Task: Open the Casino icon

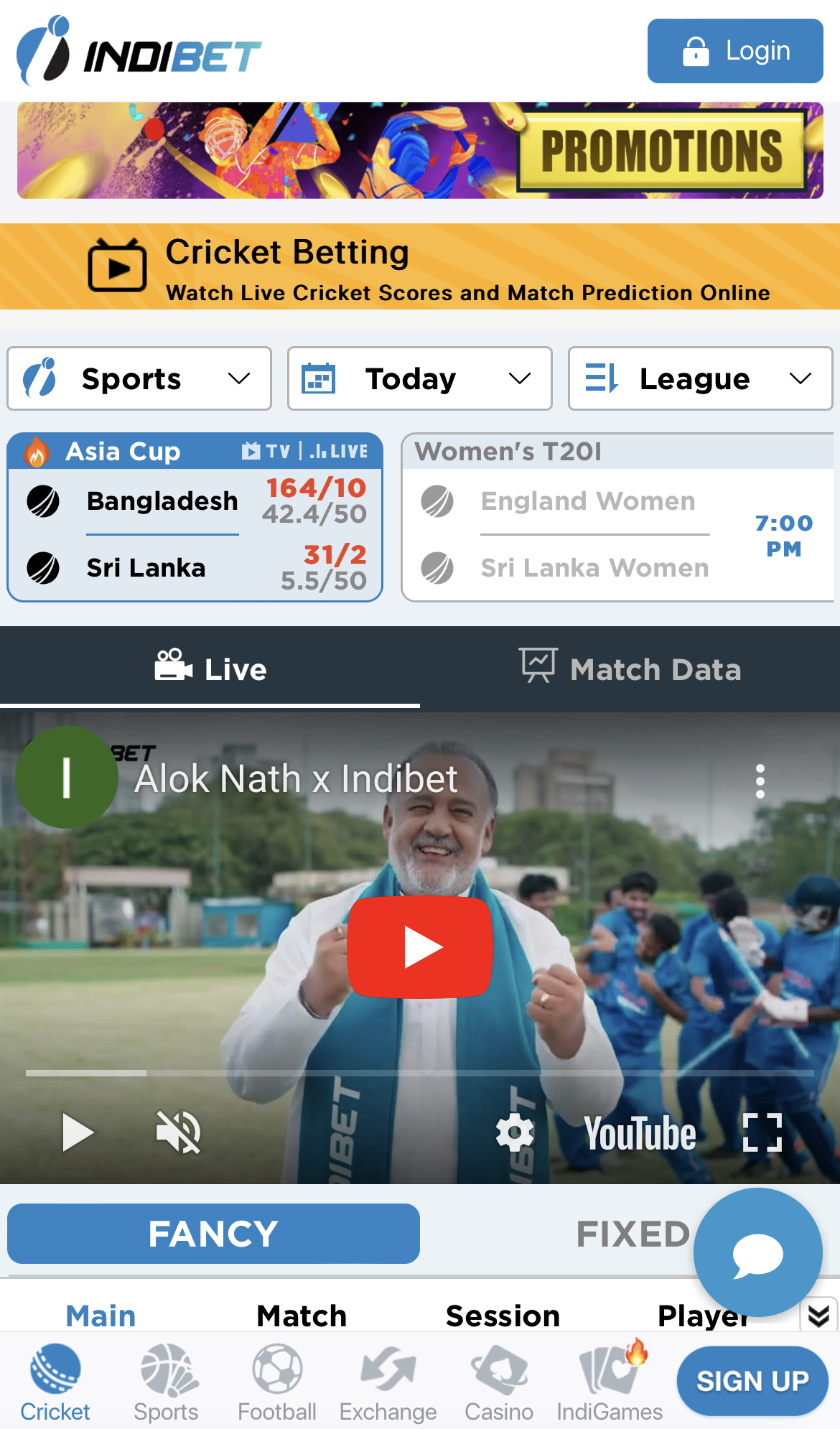Action: pos(498,1375)
